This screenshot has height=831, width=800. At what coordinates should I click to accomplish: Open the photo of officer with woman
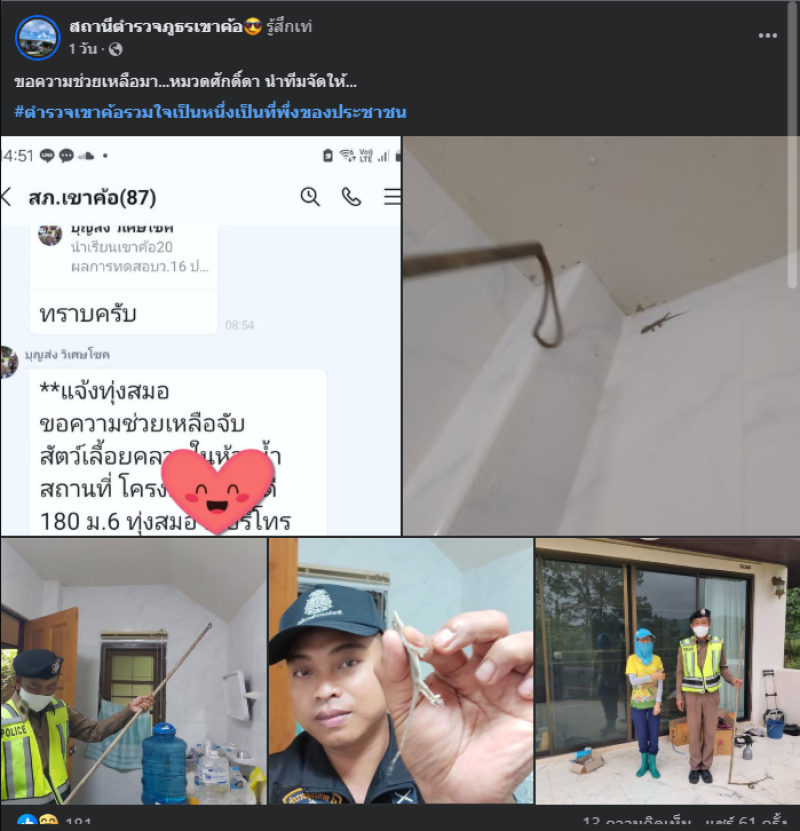(x=667, y=670)
